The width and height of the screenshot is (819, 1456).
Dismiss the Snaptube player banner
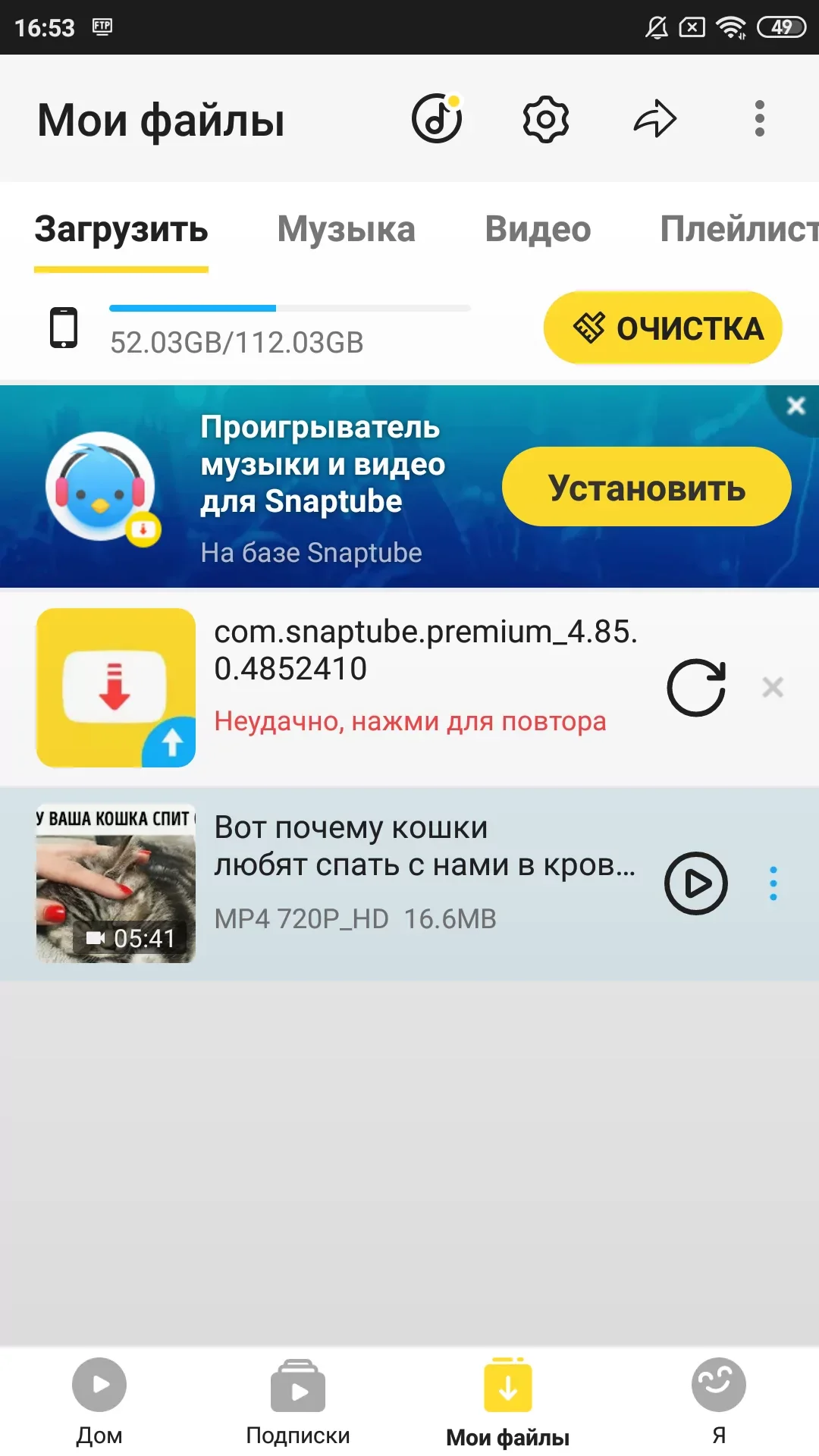coord(795,406)
